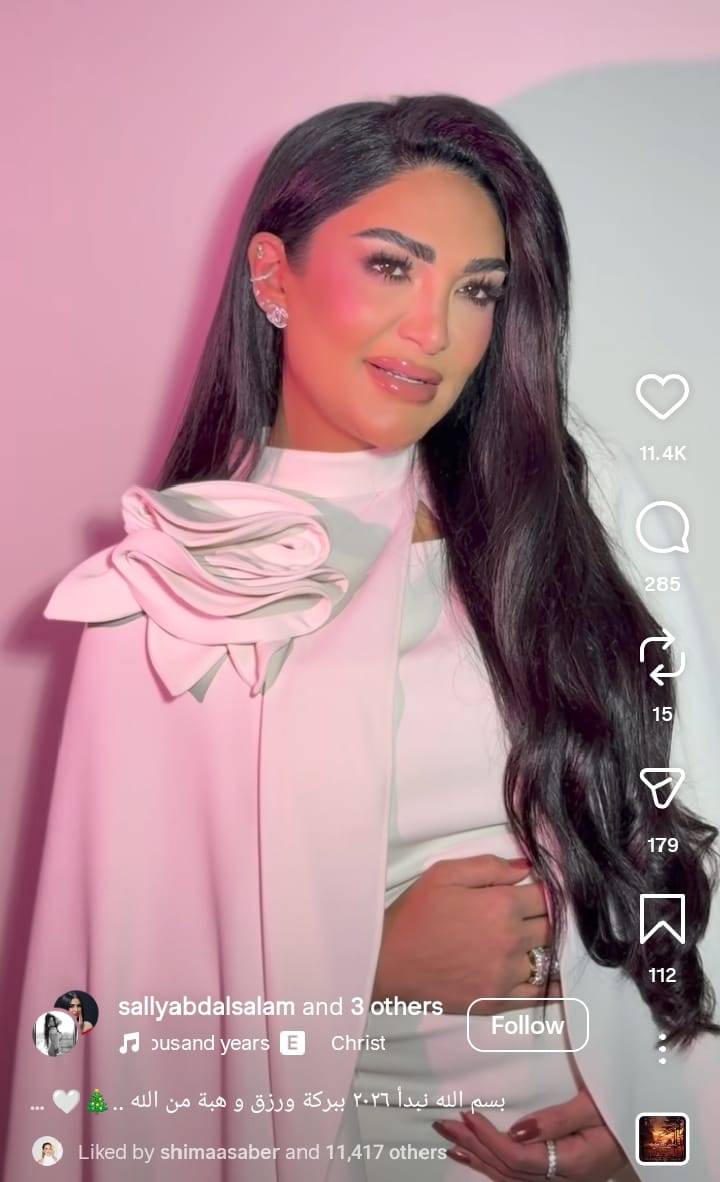Save this reel with the bookmark icon
Viewport: 720px width, 1182px height.
(662, 919)
